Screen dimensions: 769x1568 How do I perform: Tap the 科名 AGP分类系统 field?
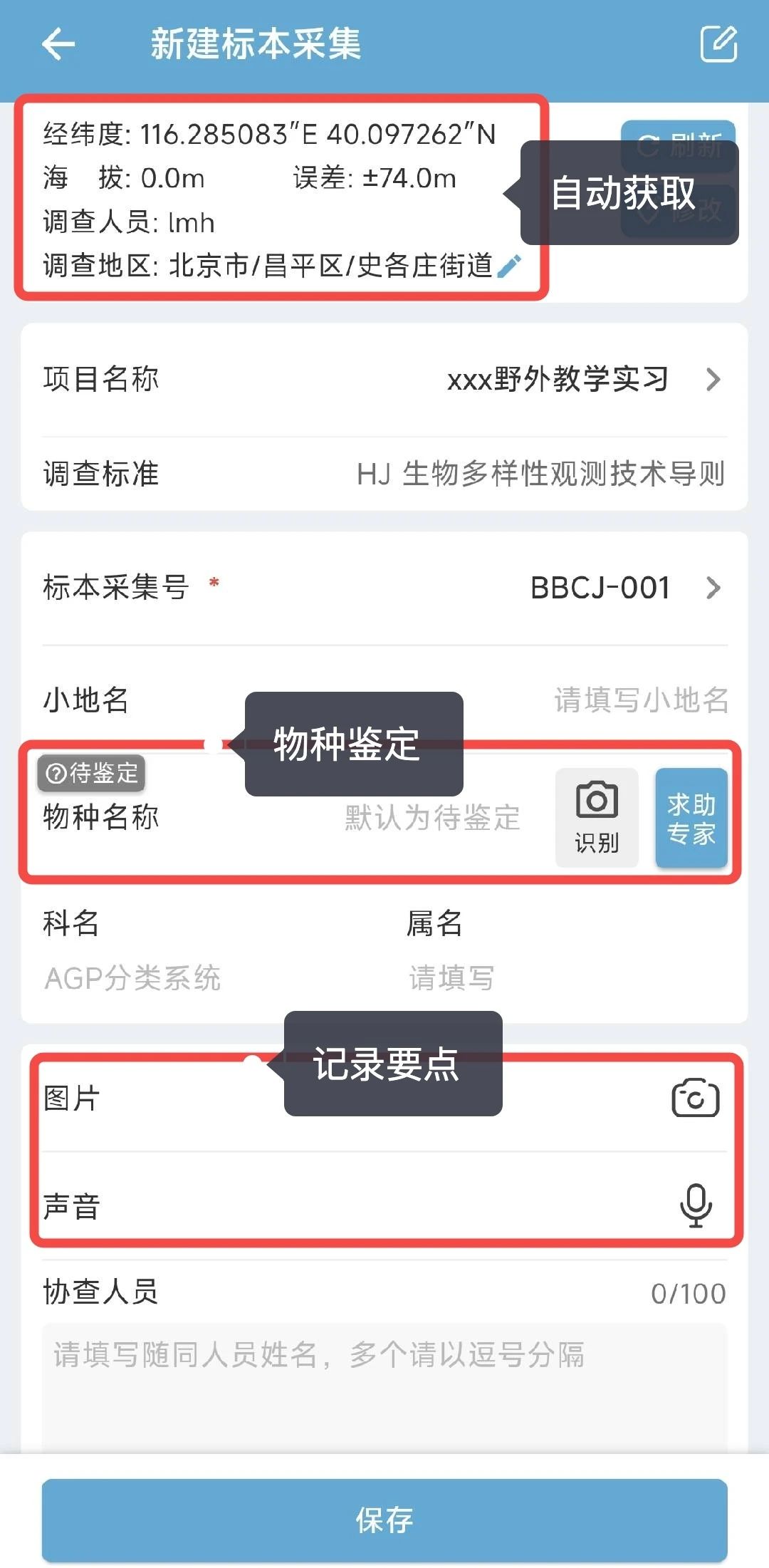132,978
